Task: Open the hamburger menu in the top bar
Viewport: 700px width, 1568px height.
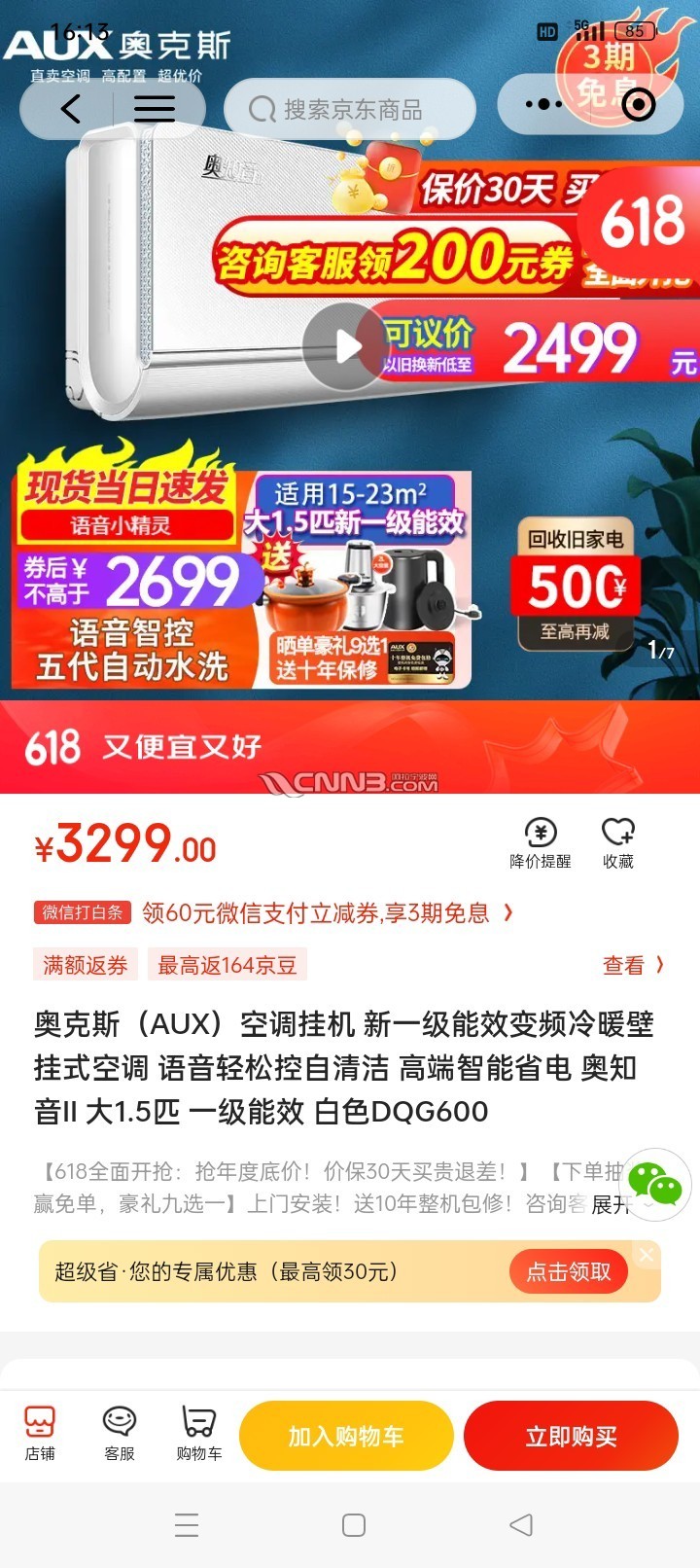Action: [x=154, y=108]
